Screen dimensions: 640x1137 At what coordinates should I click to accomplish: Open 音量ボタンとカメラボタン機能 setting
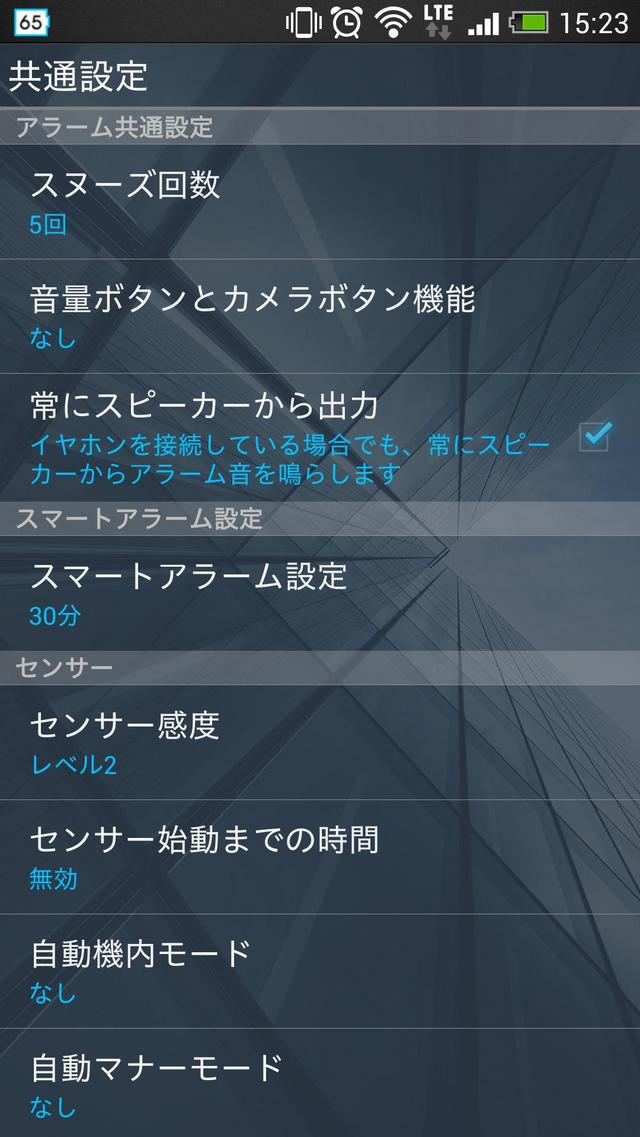(x=320, y=316)
